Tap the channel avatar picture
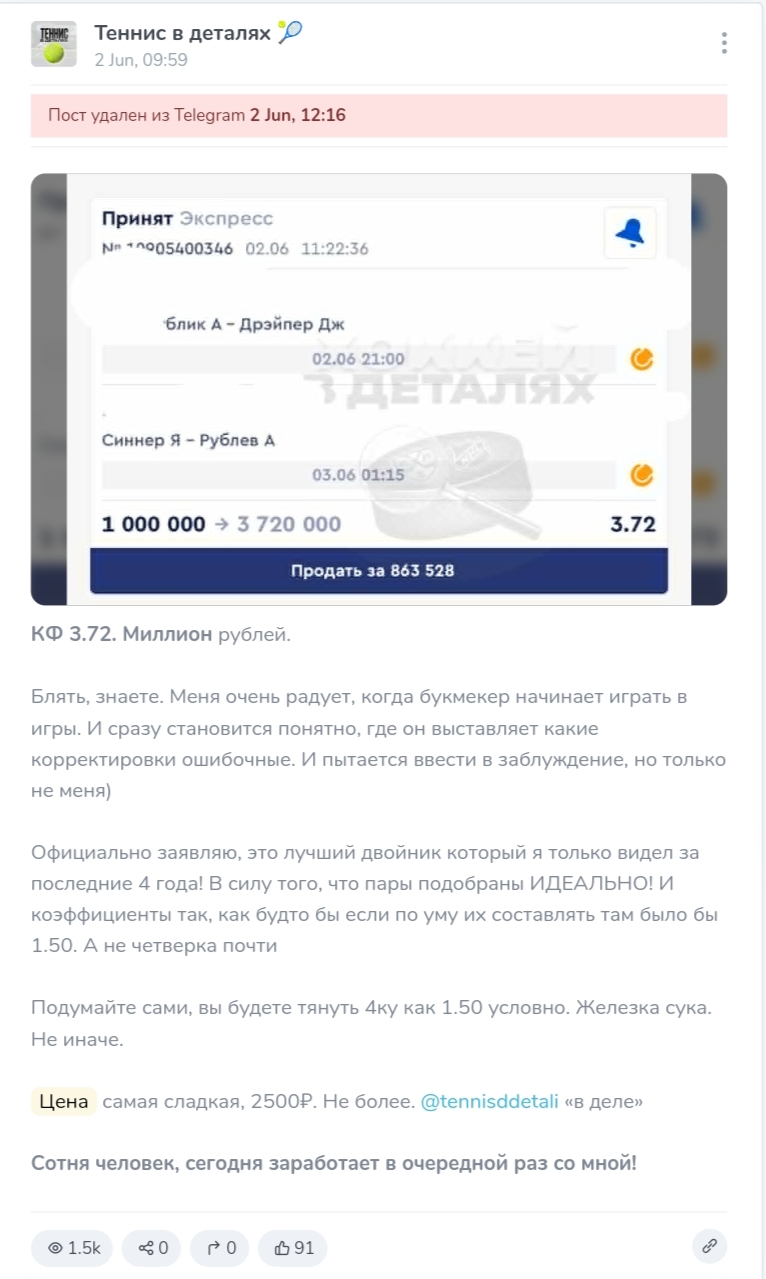The width and height of the screenshot is (766, 1279). tap(54, 44)
